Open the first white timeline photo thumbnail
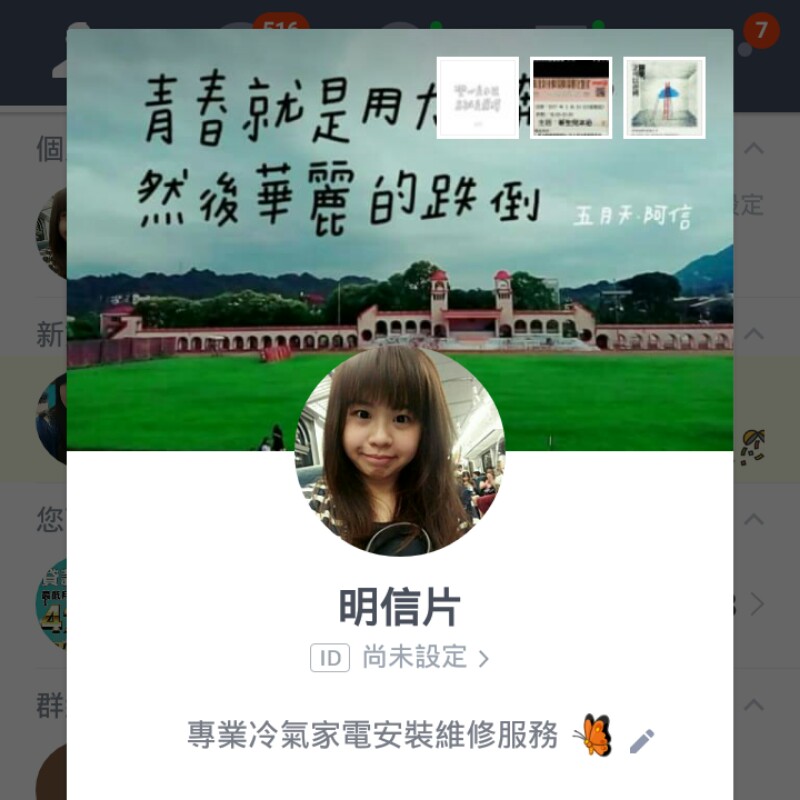 (x=478, y=97)
